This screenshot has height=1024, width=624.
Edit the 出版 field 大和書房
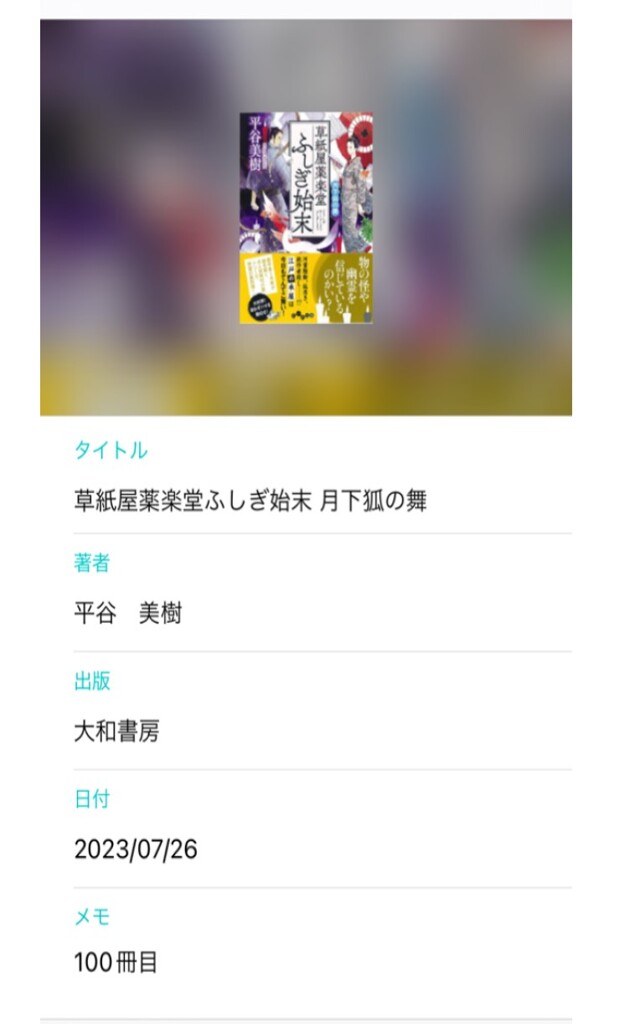(x=117, y=732)
